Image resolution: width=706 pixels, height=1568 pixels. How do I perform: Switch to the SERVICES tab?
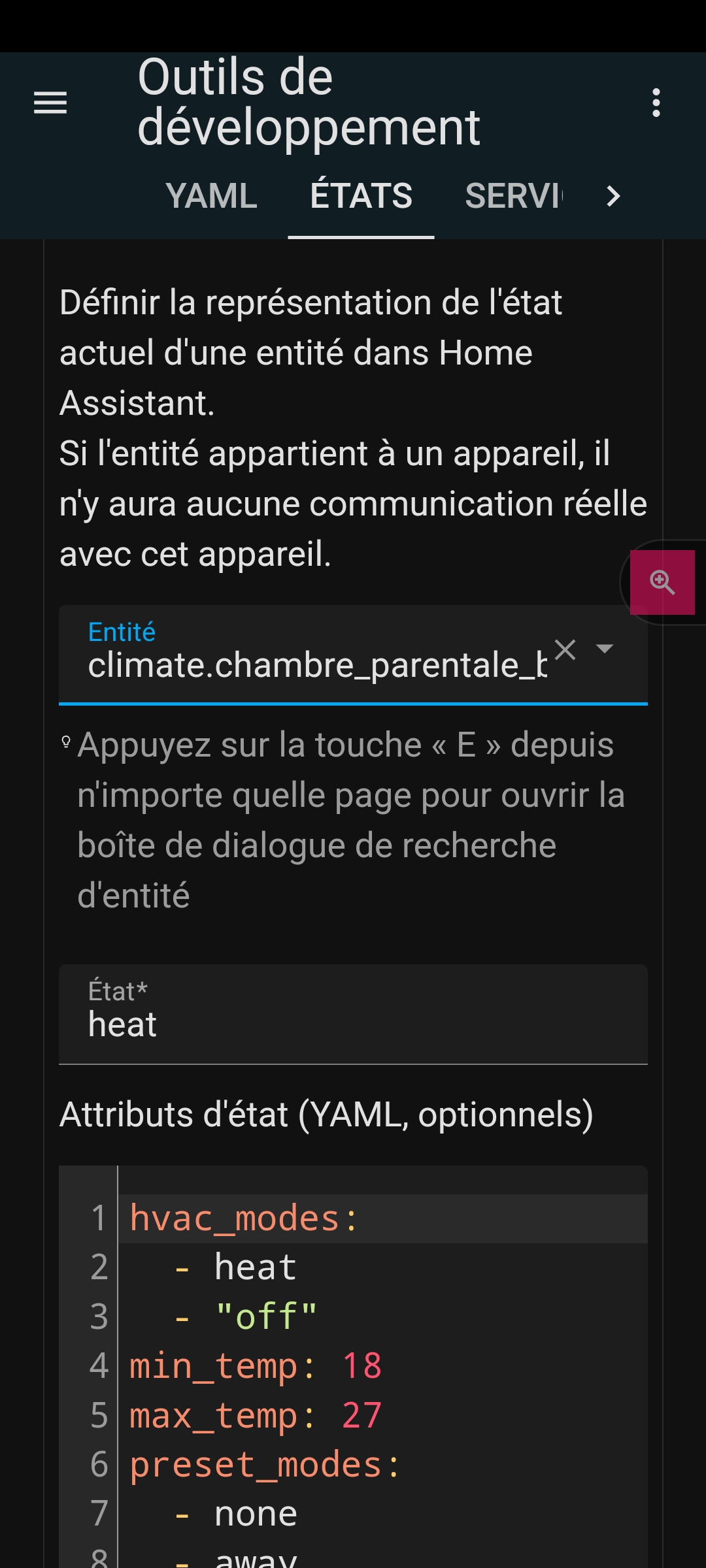[x=513, y=196]
